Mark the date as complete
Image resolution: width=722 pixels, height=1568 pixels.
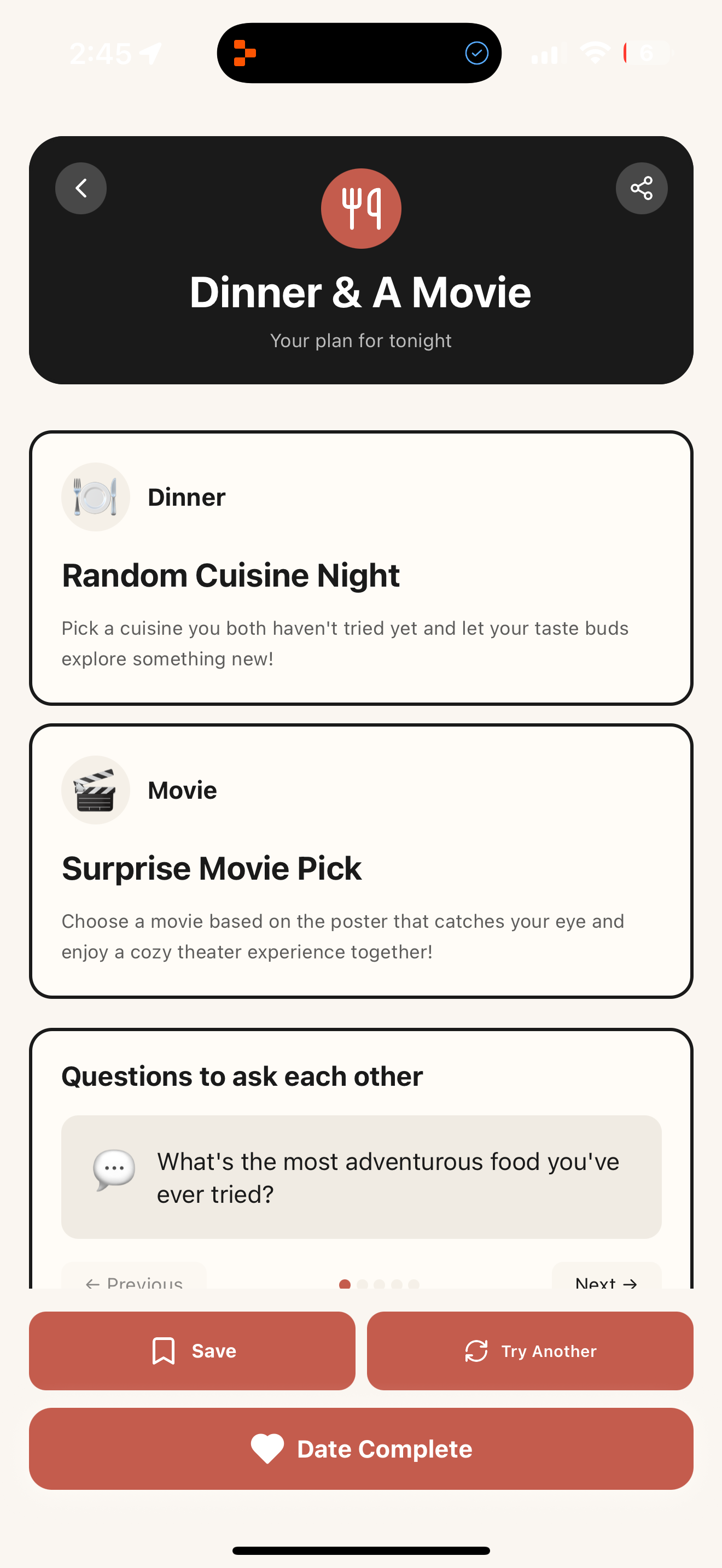pyautogui.click(x=361, y=1449)
